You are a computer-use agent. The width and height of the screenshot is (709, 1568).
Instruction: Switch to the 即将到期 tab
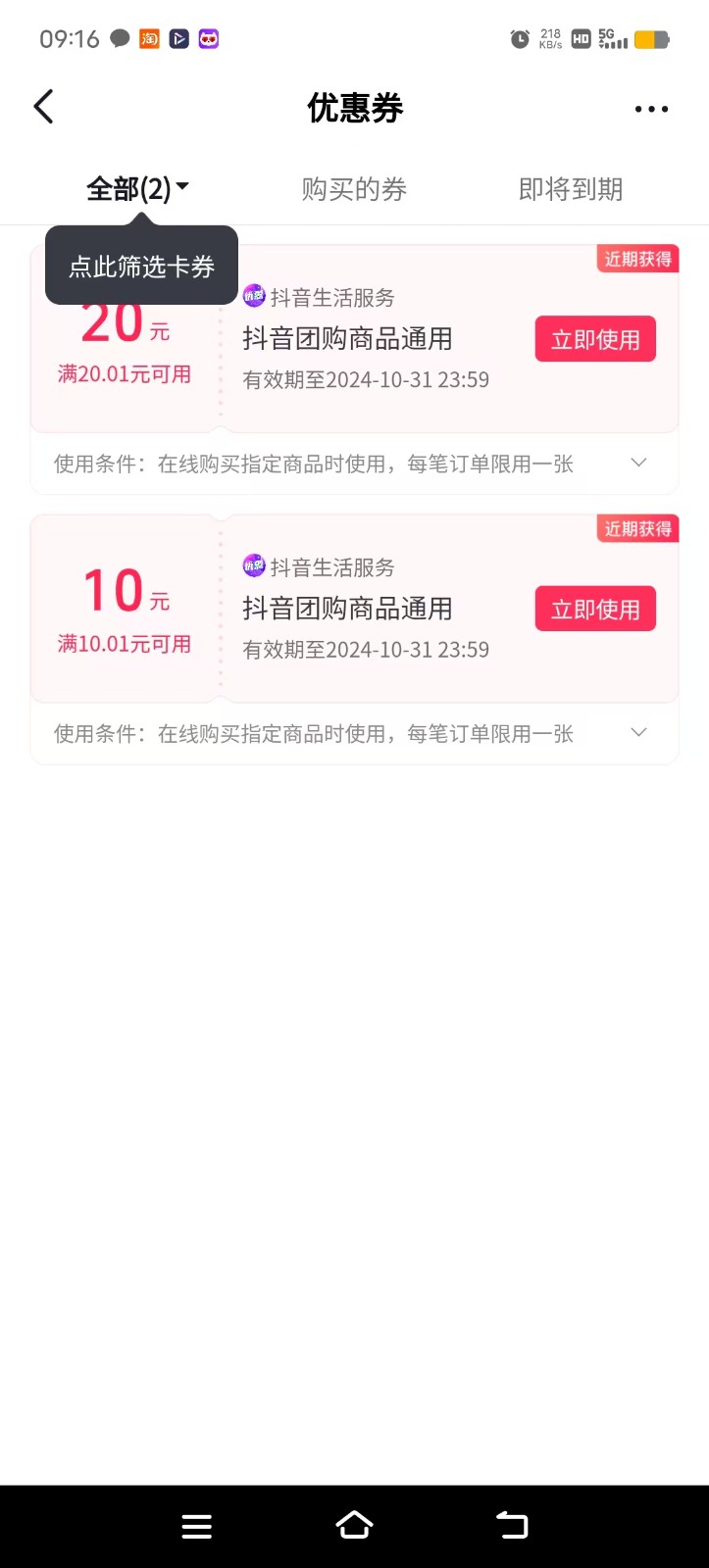tap(569, 188)
